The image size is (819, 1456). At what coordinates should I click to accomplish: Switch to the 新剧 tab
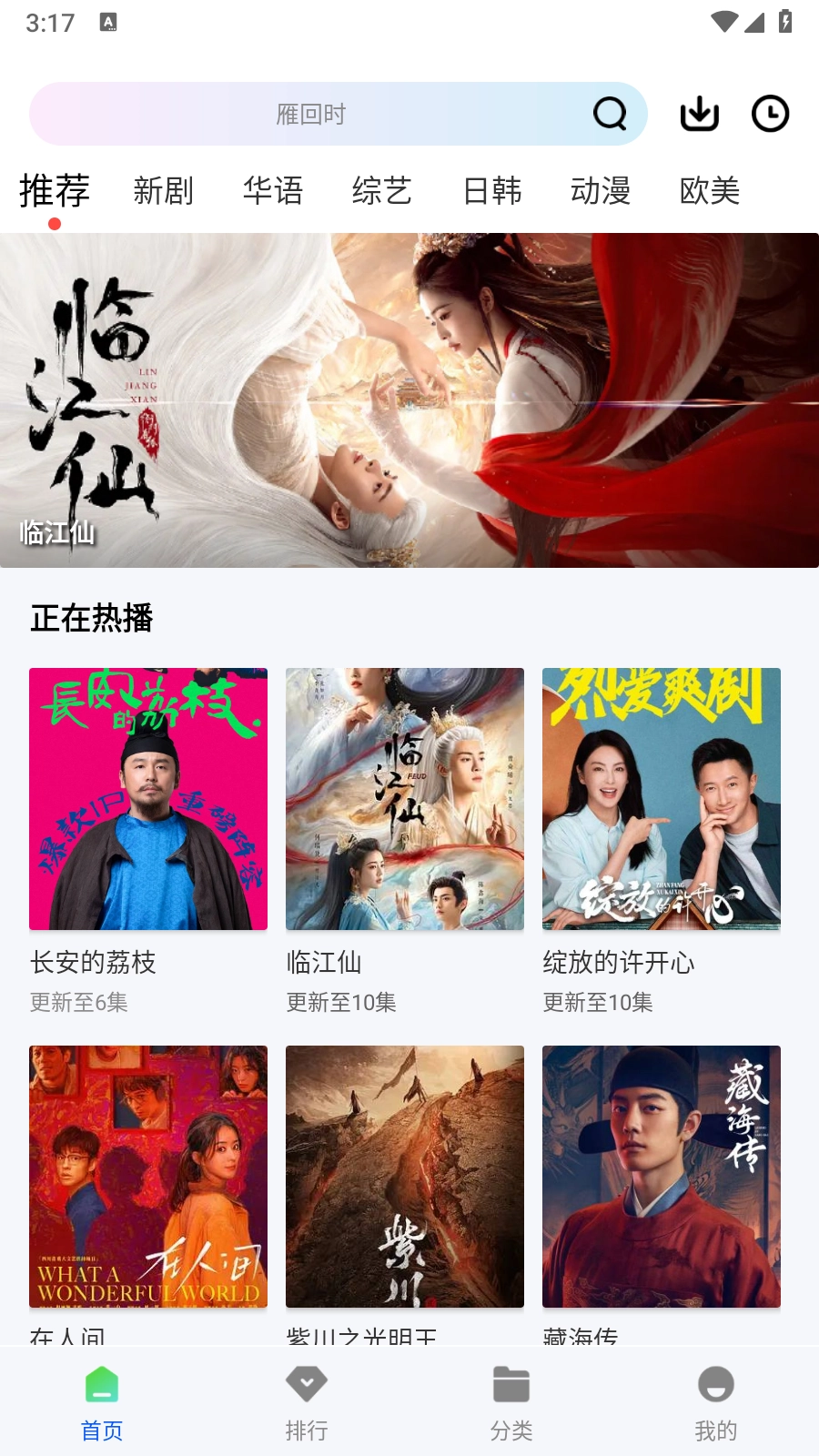[164, 191]
